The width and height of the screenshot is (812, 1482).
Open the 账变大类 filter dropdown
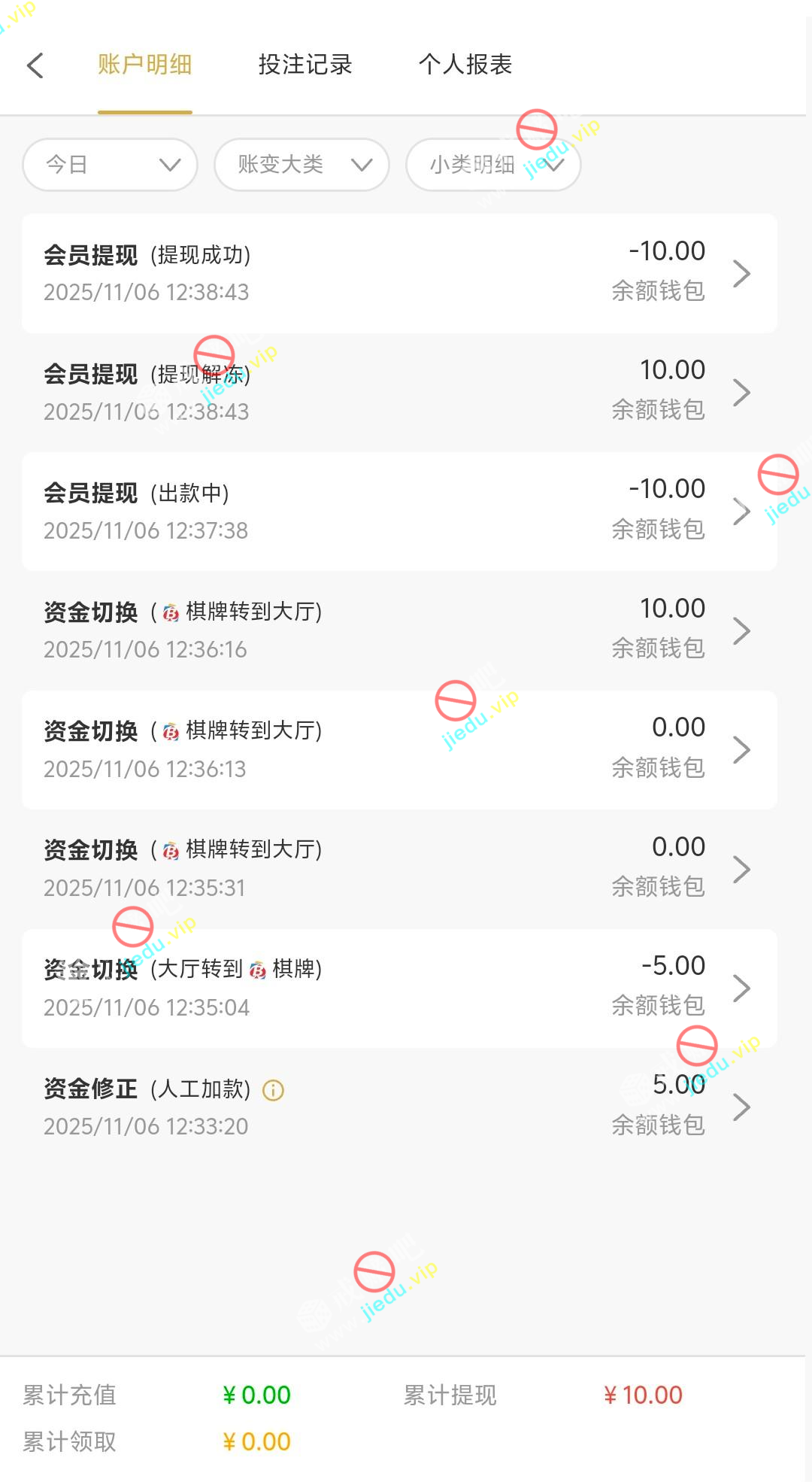click(x=301, y=165)
